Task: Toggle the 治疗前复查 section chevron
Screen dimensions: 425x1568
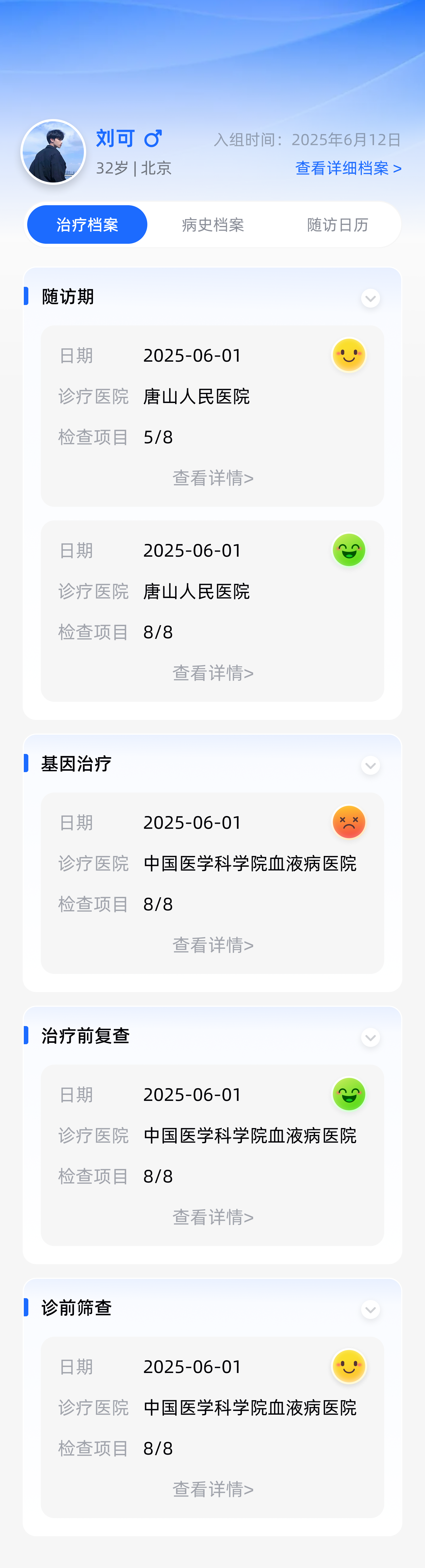Action: pos(370,1037)
